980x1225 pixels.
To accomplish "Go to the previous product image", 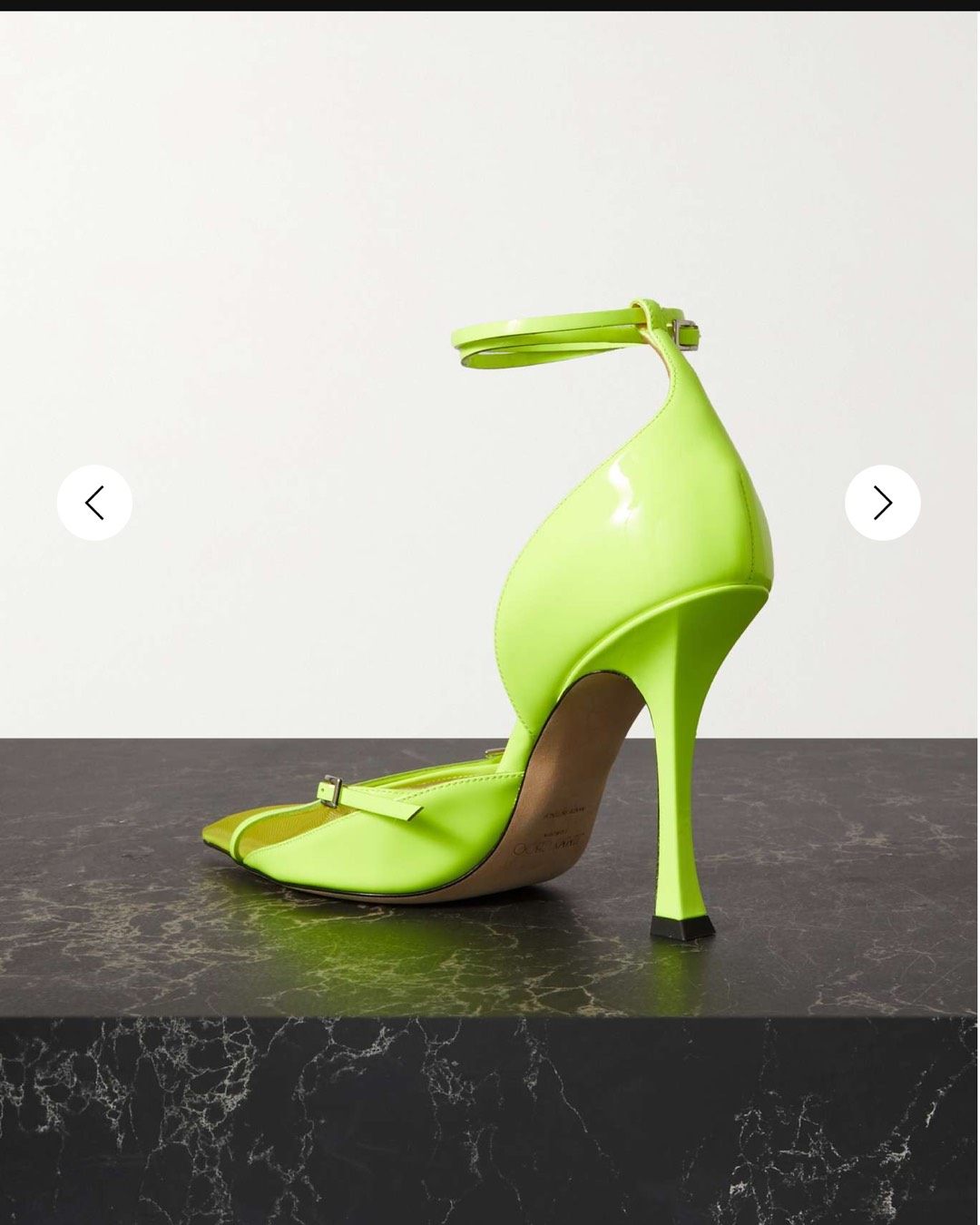I will (94, 503).
